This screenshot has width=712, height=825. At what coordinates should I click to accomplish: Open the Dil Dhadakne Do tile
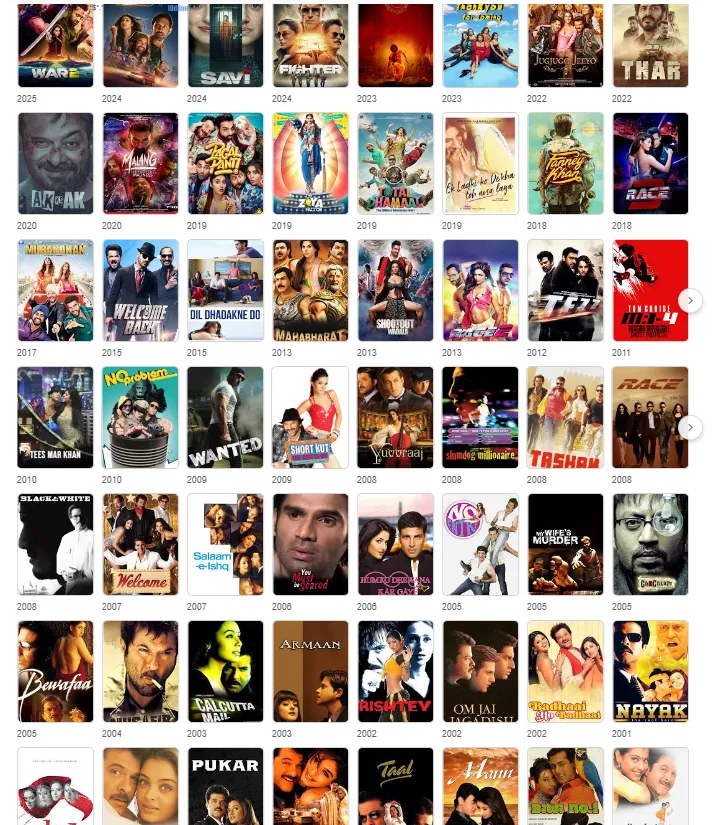click(225, 290)
